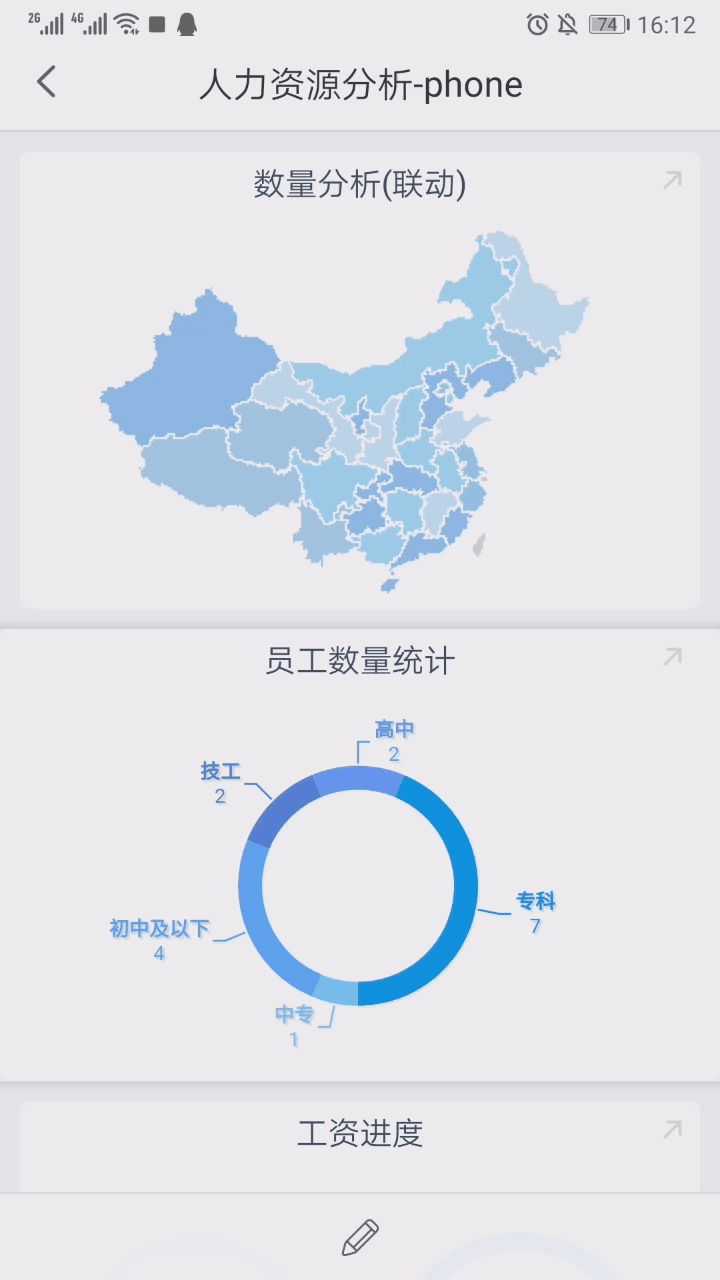This screenshot has width=720, height=1280.
Task: Select the 中专 donut segment
Action: [338, 991]
